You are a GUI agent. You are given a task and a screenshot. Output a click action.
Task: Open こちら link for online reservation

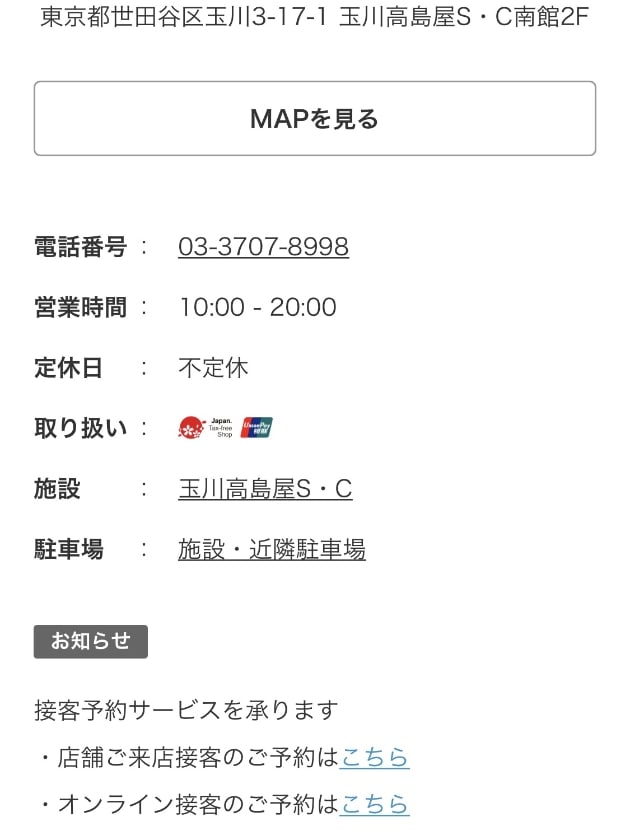pos(374,804)
